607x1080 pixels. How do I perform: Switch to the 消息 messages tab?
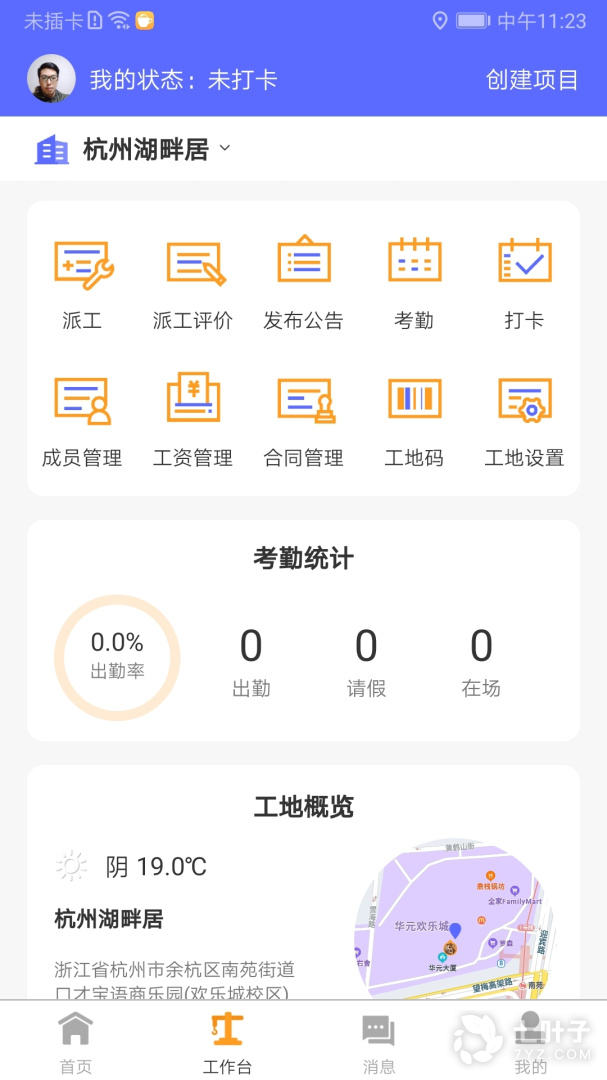click(x=379, y=1042)
